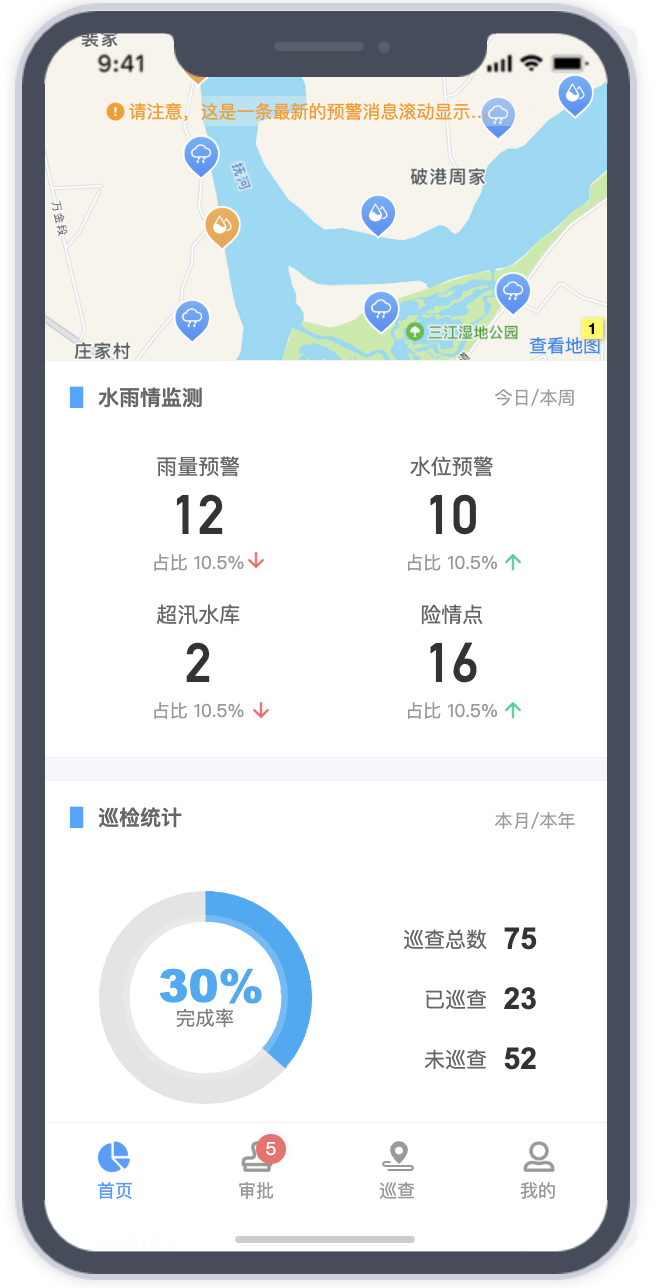View the 险情点 statistic
The width and height of the screenshot is (664, 1288).
click(x=452, y=662)
